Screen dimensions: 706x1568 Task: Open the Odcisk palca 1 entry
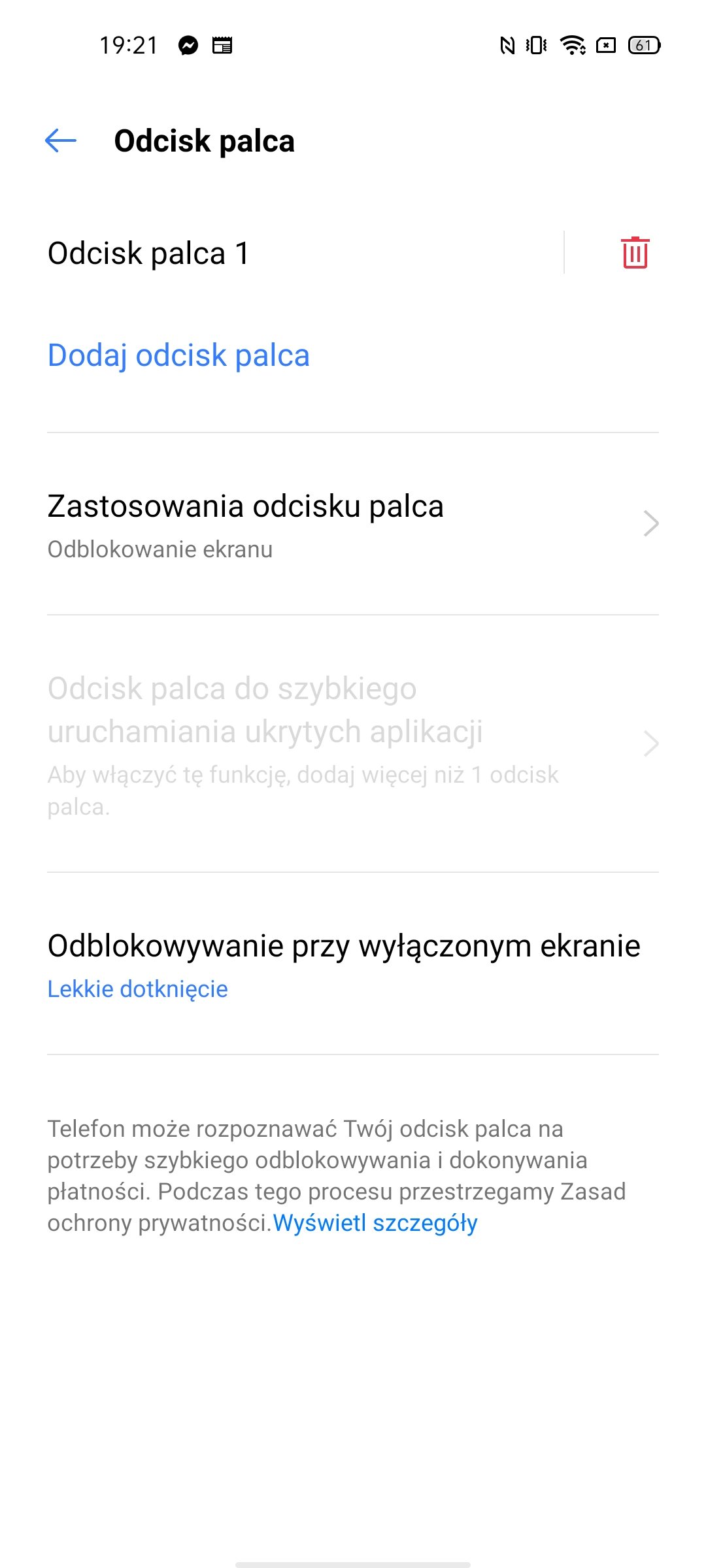[x=305, y=253]
